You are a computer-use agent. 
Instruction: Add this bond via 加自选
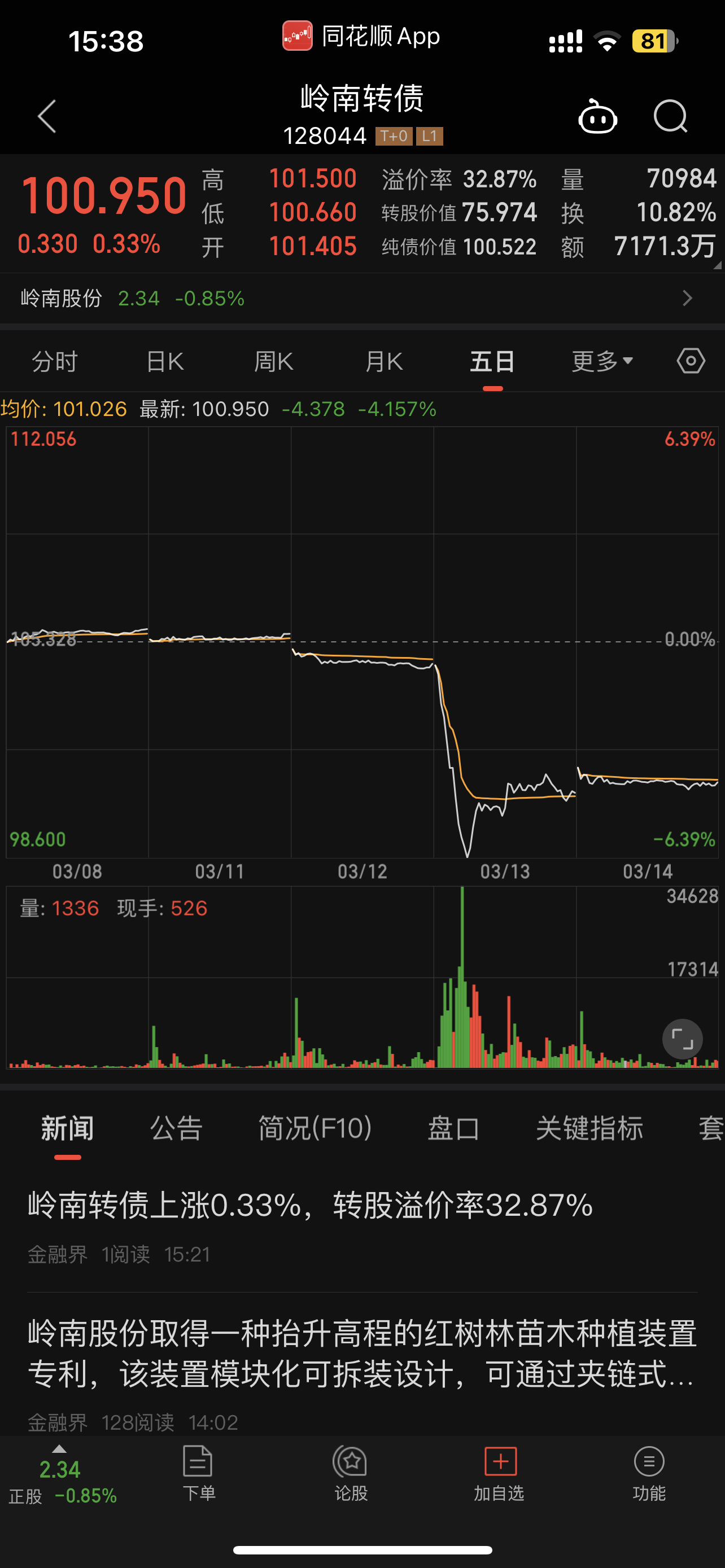[x=499, y=1473]
